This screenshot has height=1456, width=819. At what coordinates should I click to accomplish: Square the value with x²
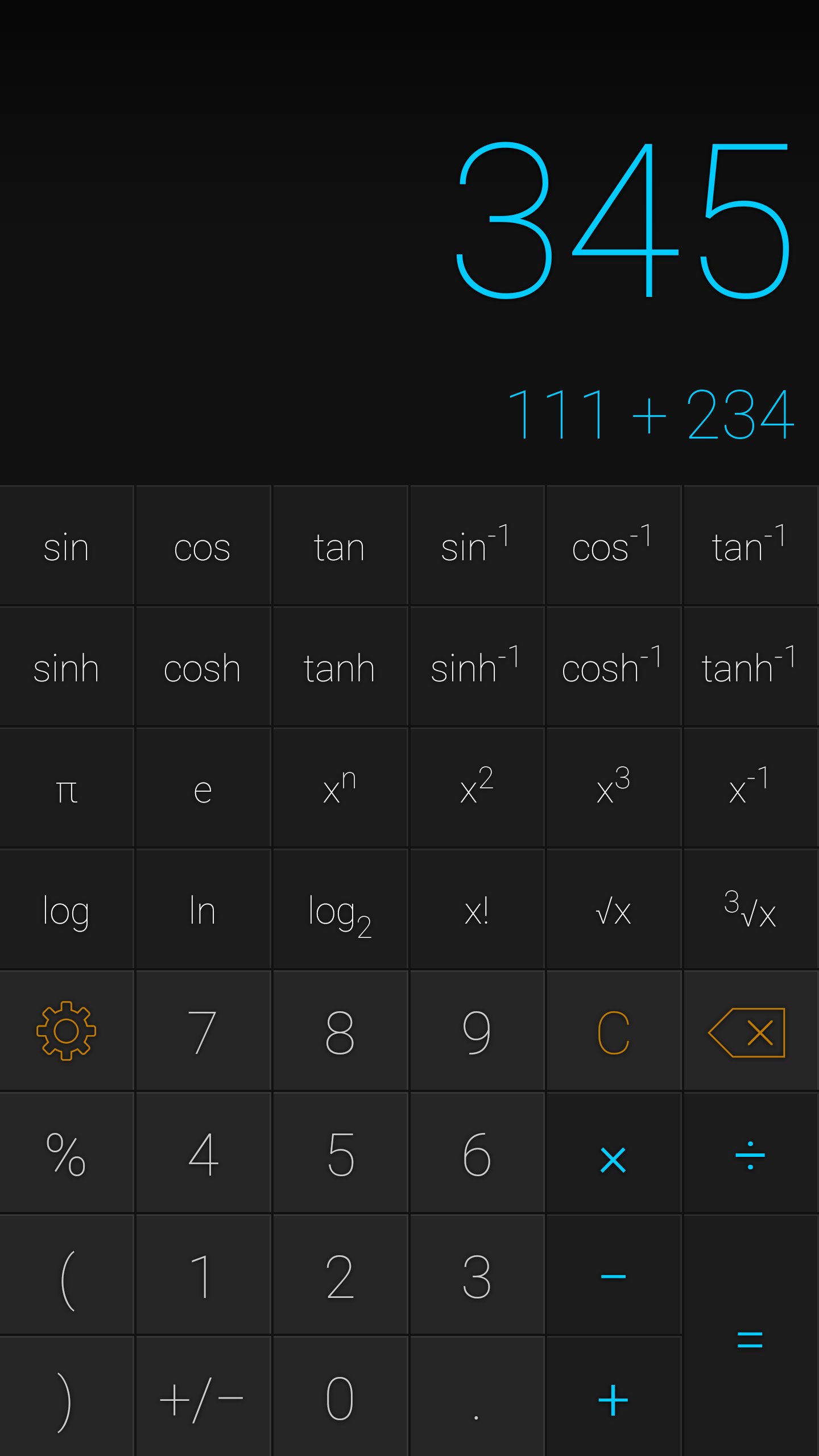(477, 788)
